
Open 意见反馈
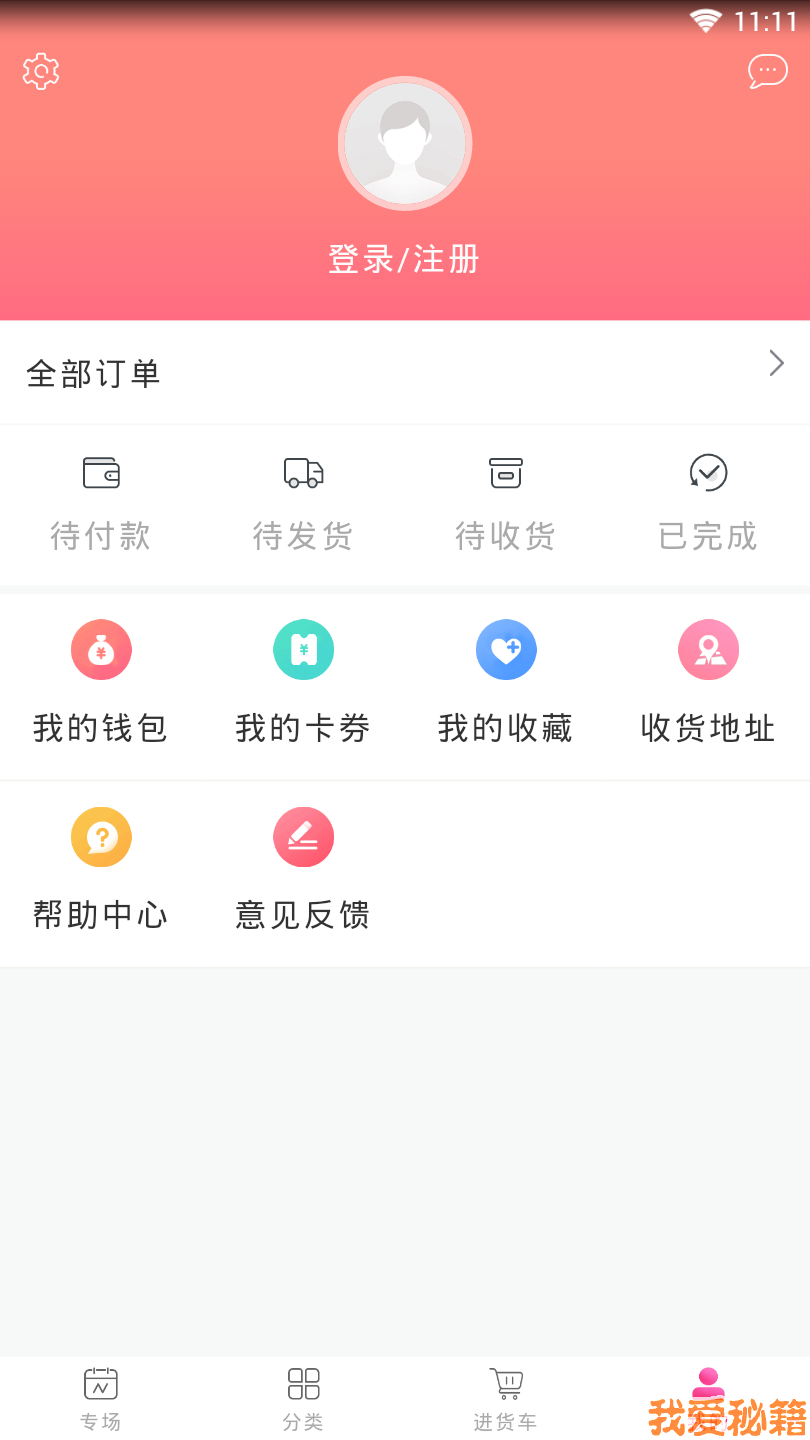click(303, 869)
